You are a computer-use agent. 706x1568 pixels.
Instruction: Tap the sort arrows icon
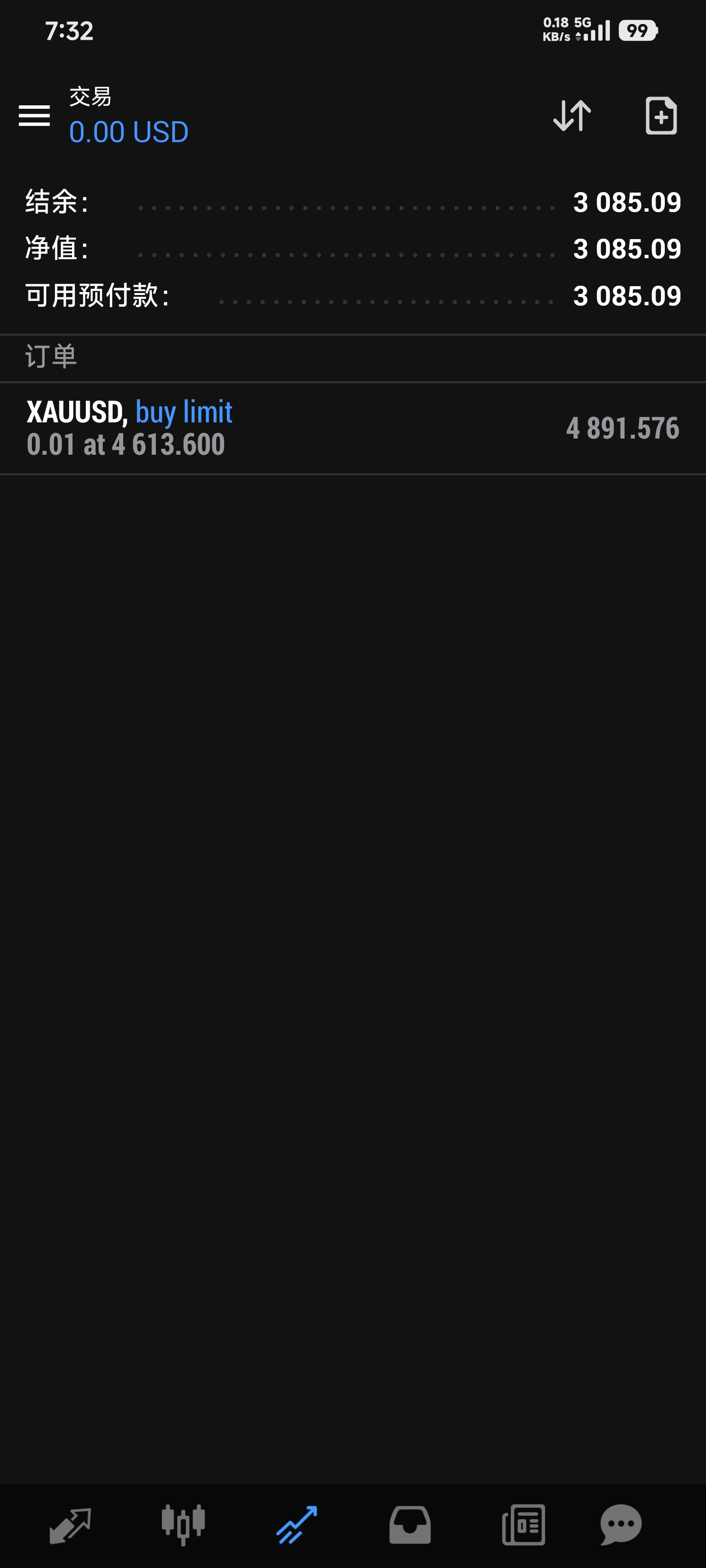click(572, 116)
